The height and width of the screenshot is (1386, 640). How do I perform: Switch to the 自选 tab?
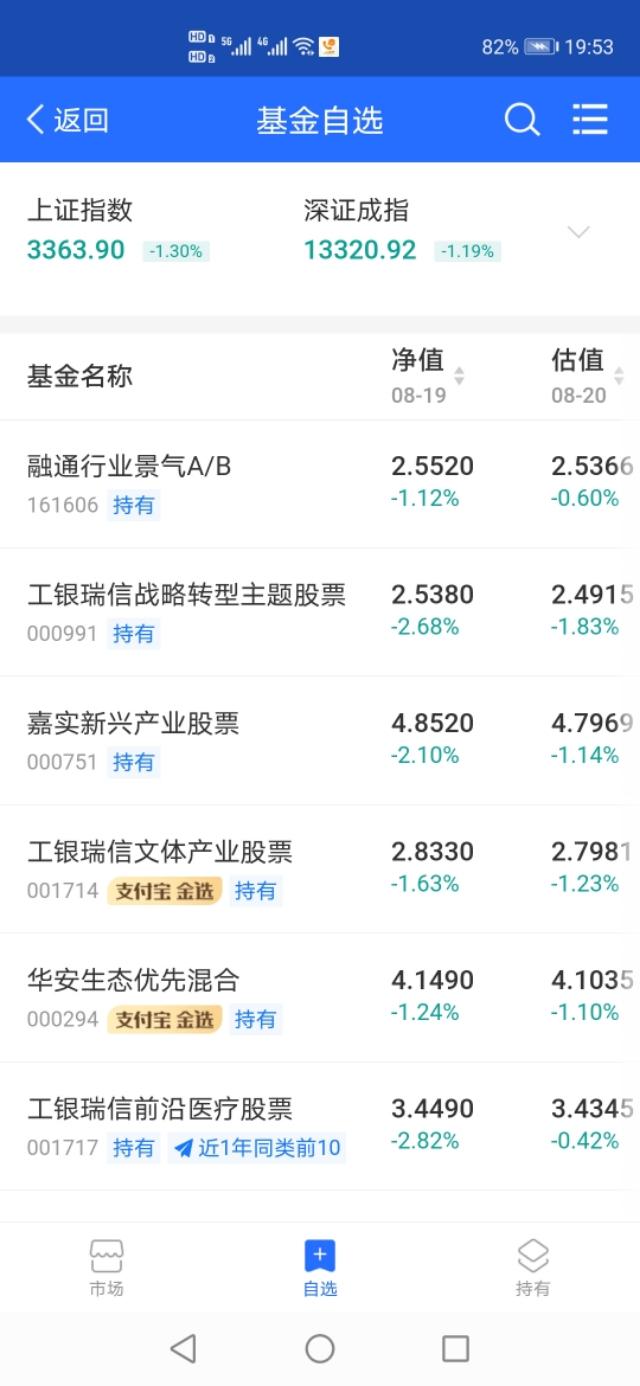click(x=320, y=1268)
